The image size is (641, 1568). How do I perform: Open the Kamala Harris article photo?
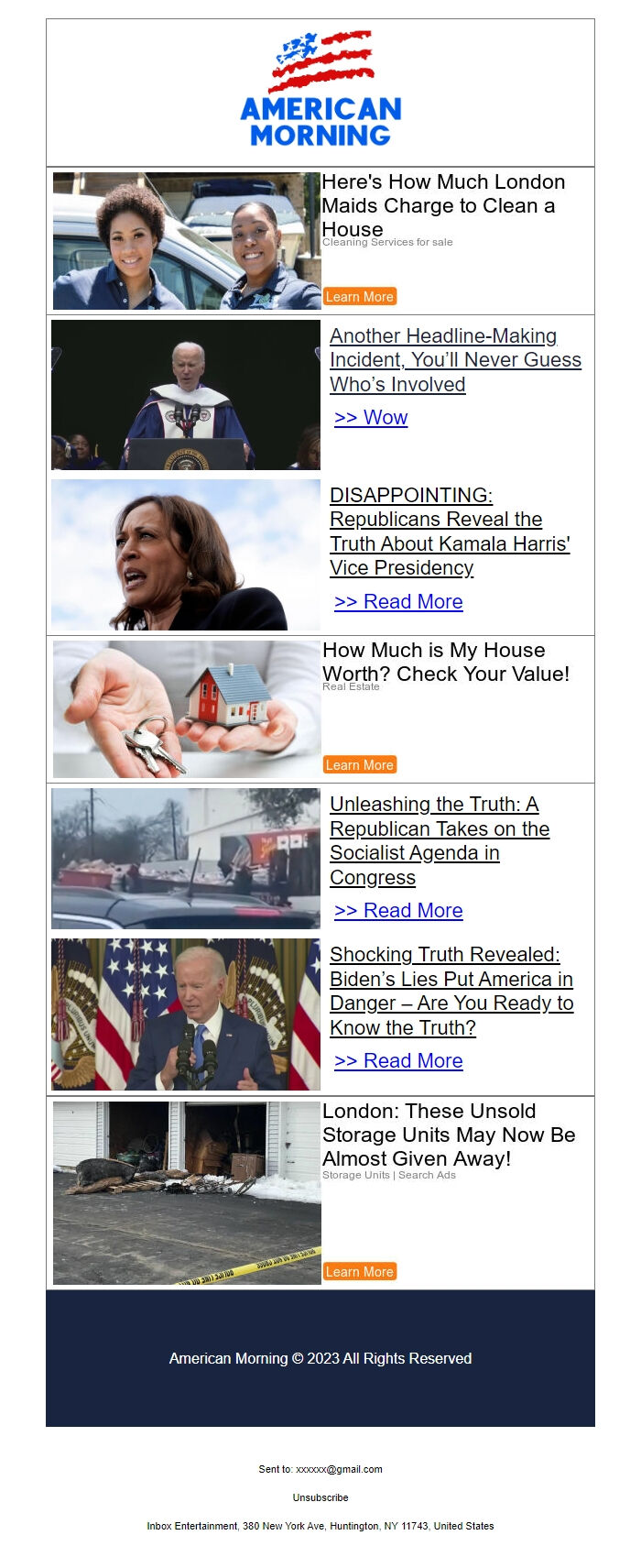pos(186,554)
